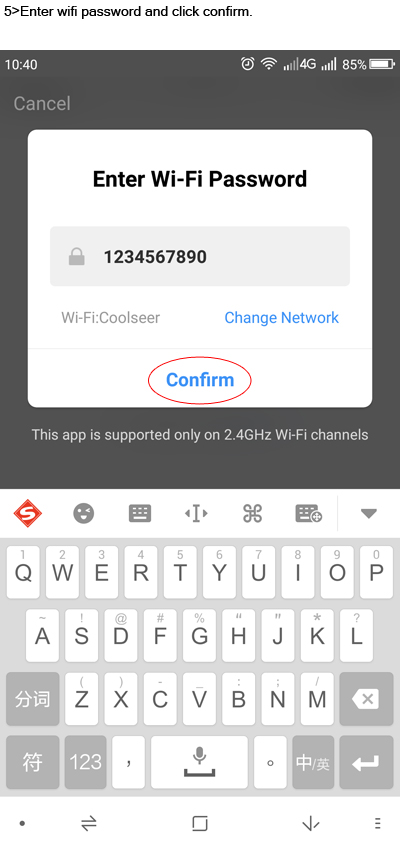Tap Change Network link
The width and height of the screenshot is (400, 850).
click(281, 318)
